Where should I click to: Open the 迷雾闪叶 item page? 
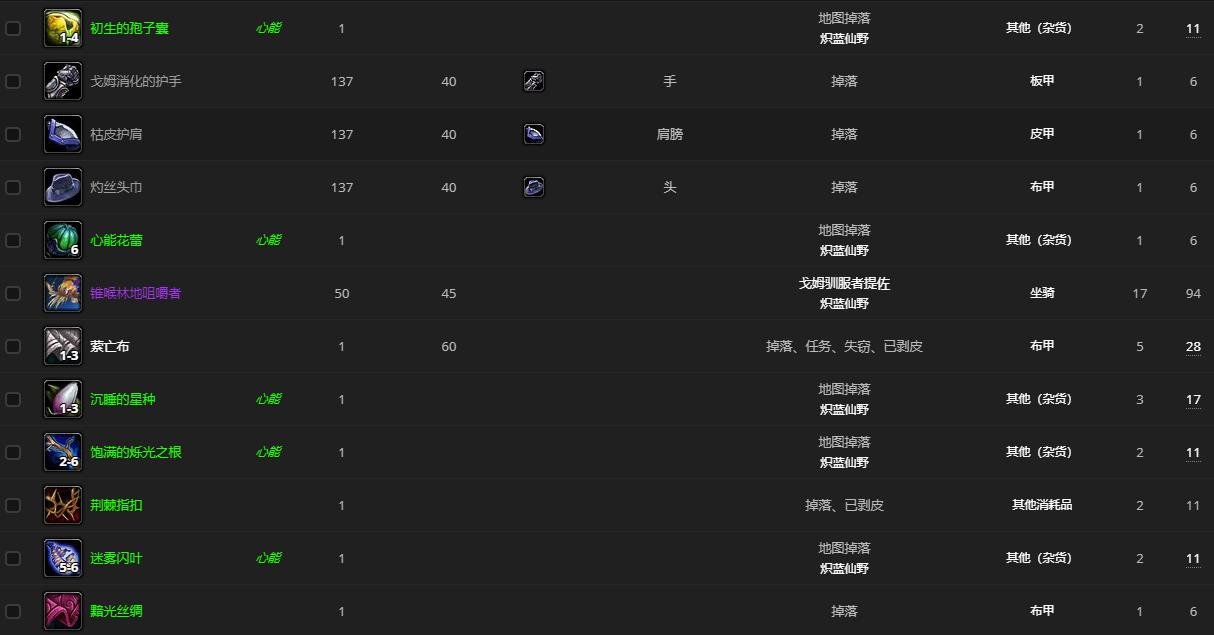116,558
